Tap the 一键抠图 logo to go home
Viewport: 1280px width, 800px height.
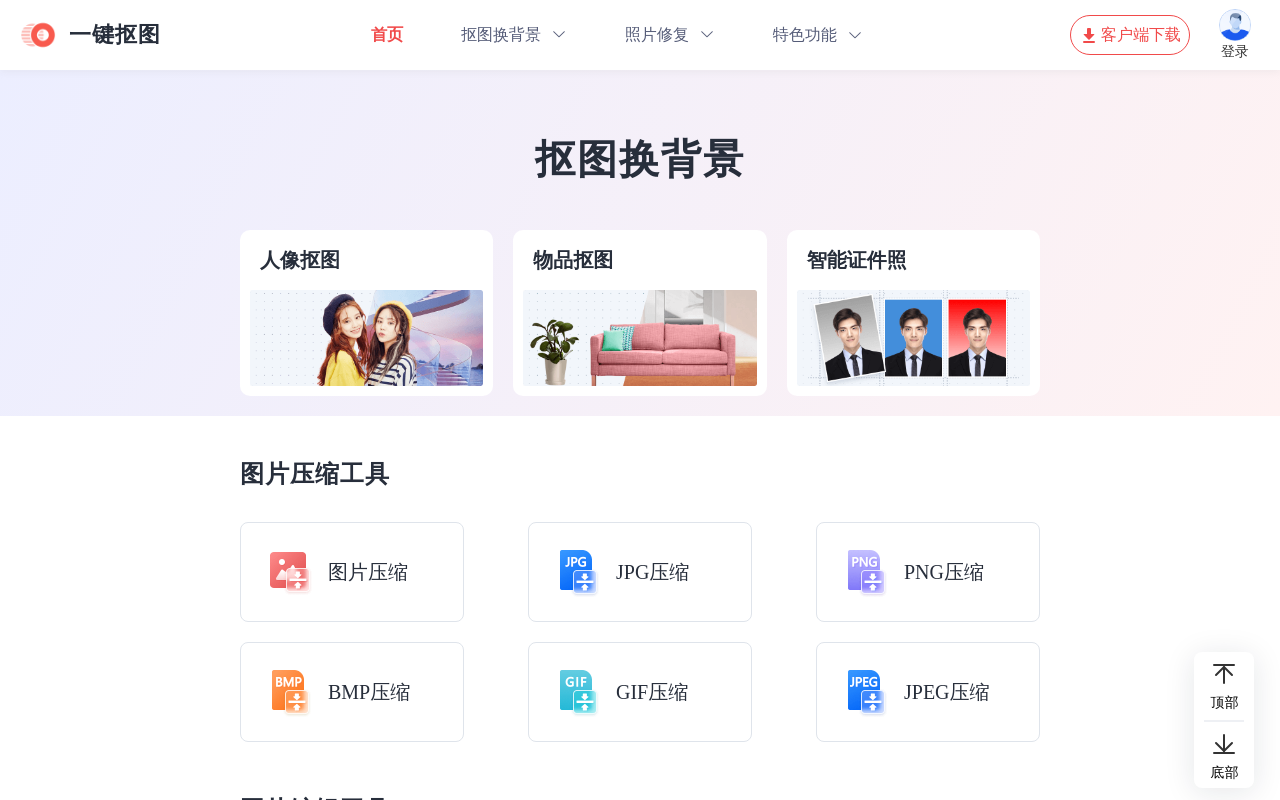click(90, 35)
